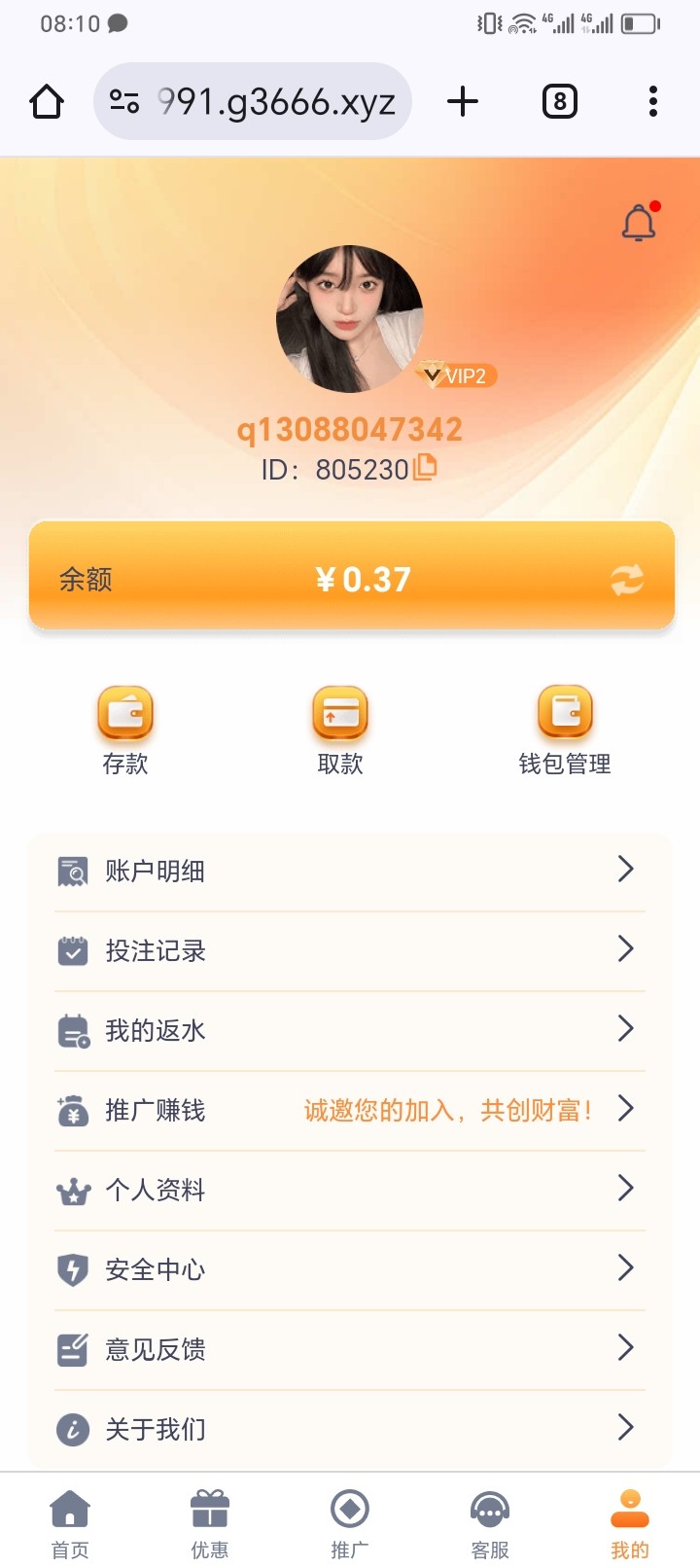Open 账户明细 row

coord(350,872)
